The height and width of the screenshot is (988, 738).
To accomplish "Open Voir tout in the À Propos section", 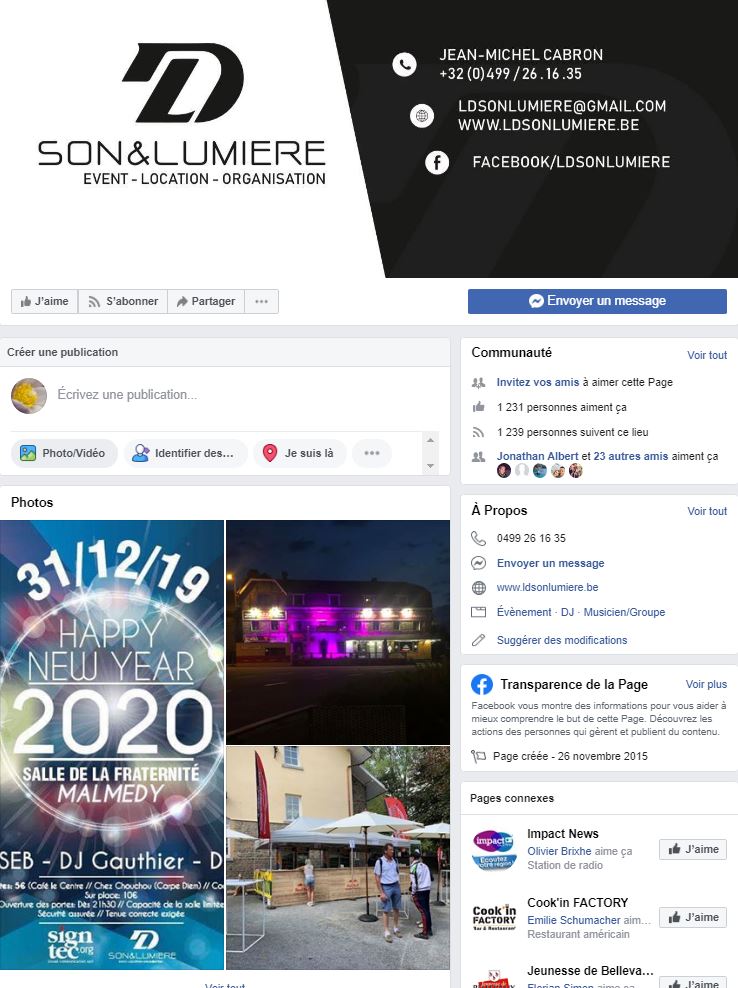I will click(x=706, y=511).
